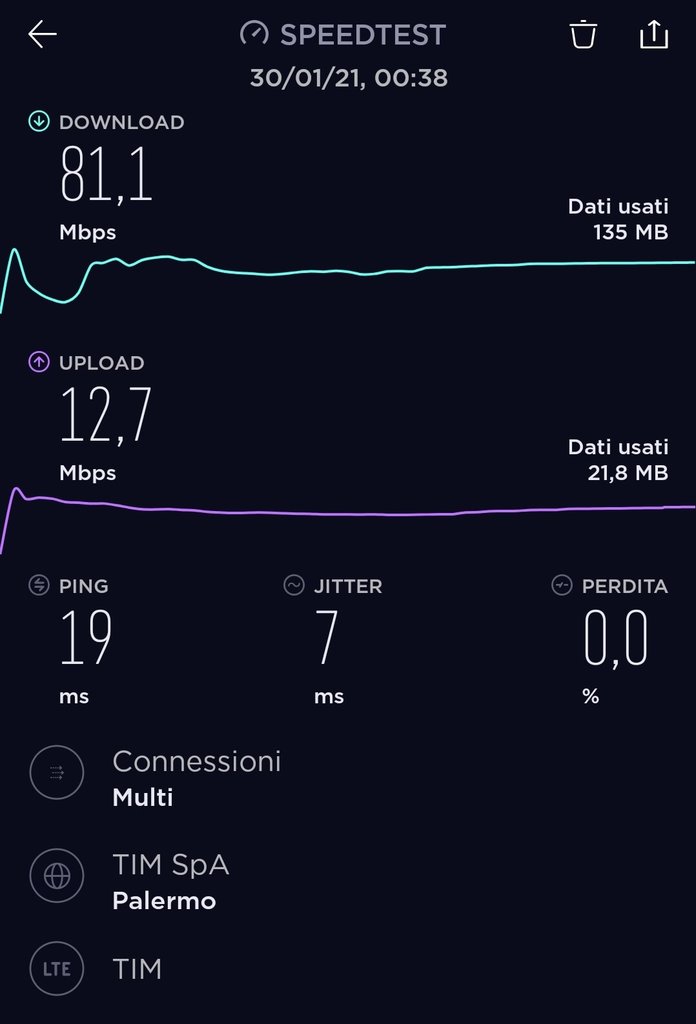Delete this speed test result
Image resolution: width=696 pixels, height=1024 pixels.
click(583, 35)
